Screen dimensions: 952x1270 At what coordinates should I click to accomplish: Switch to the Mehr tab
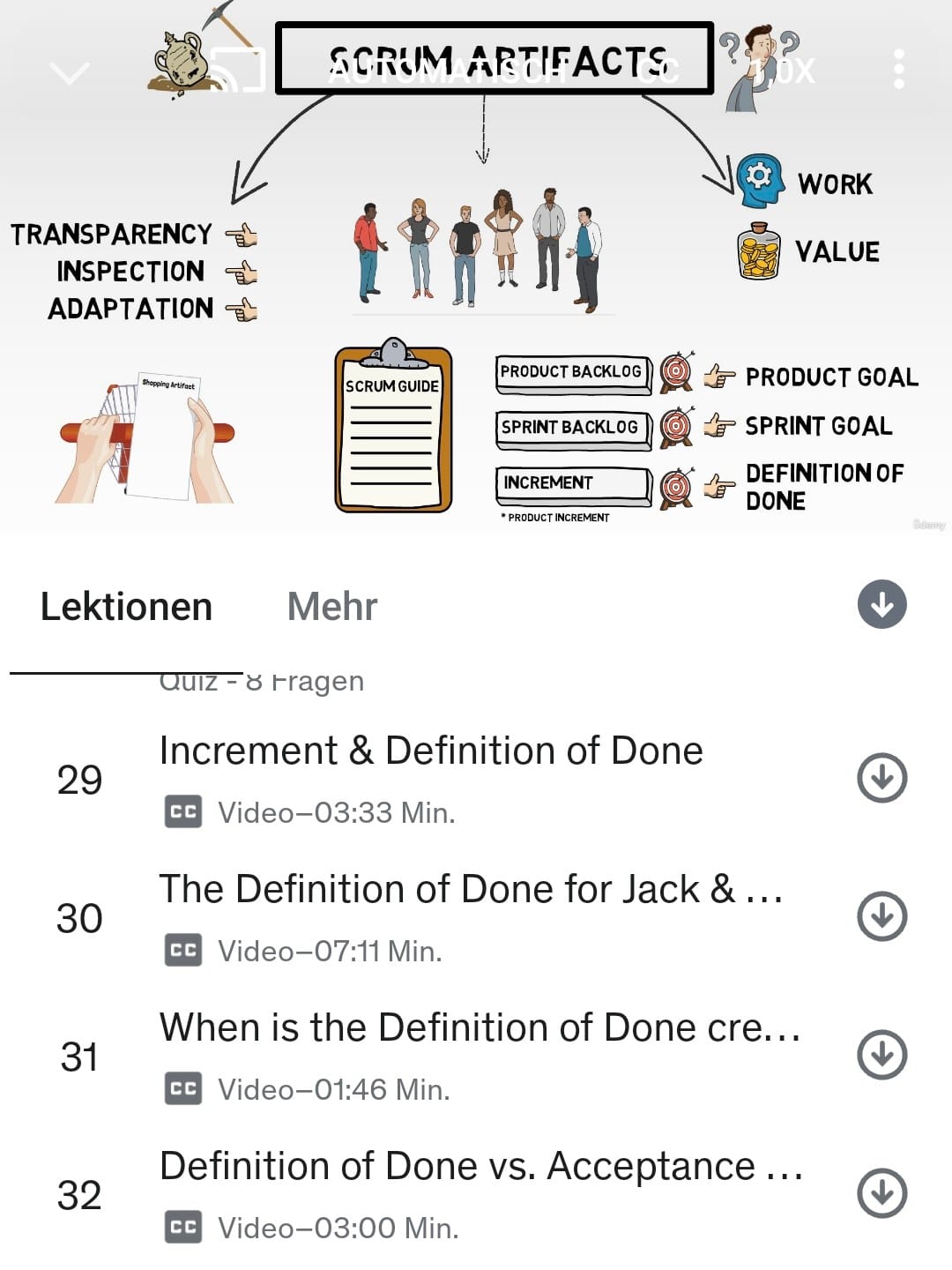tap(332, 607)
